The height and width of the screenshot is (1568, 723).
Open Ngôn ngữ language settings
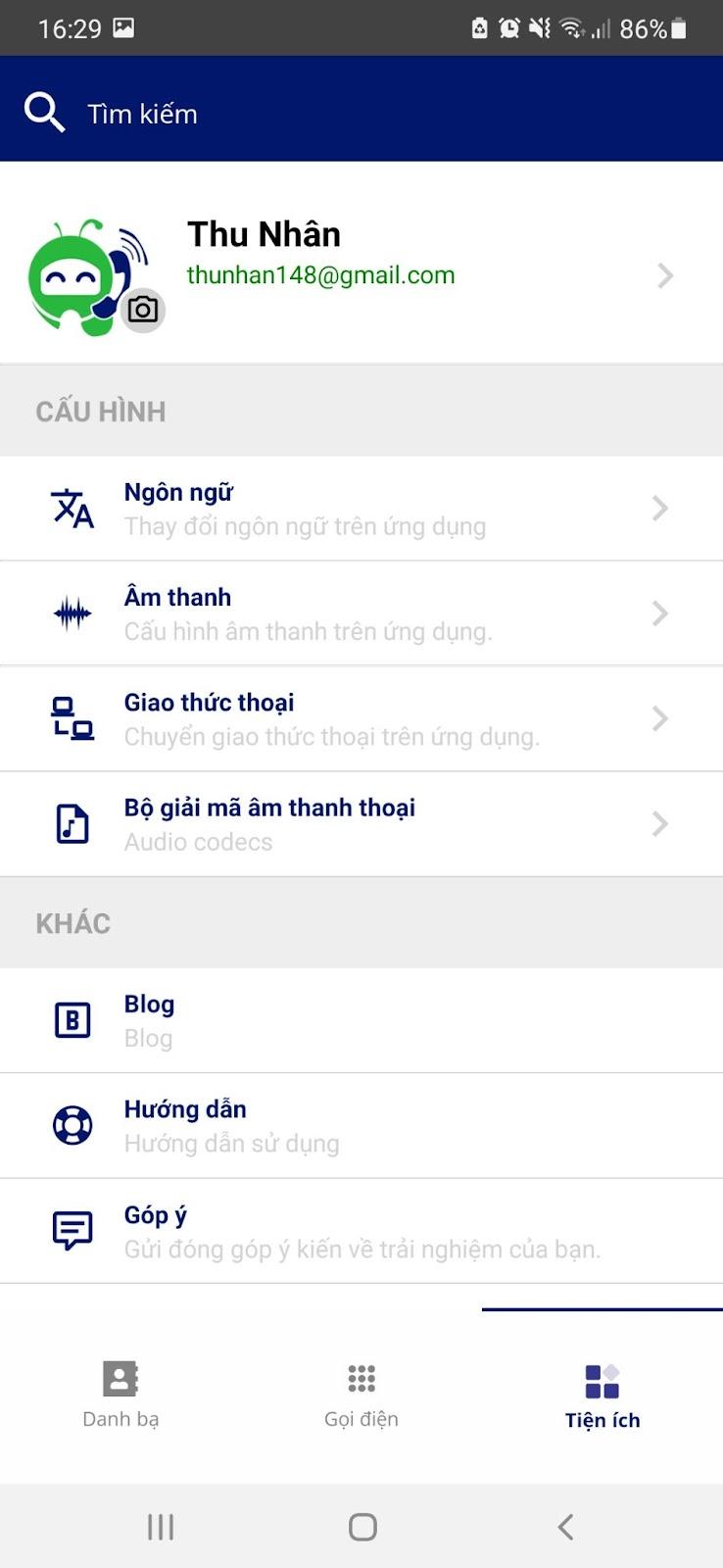coord(361,509)
